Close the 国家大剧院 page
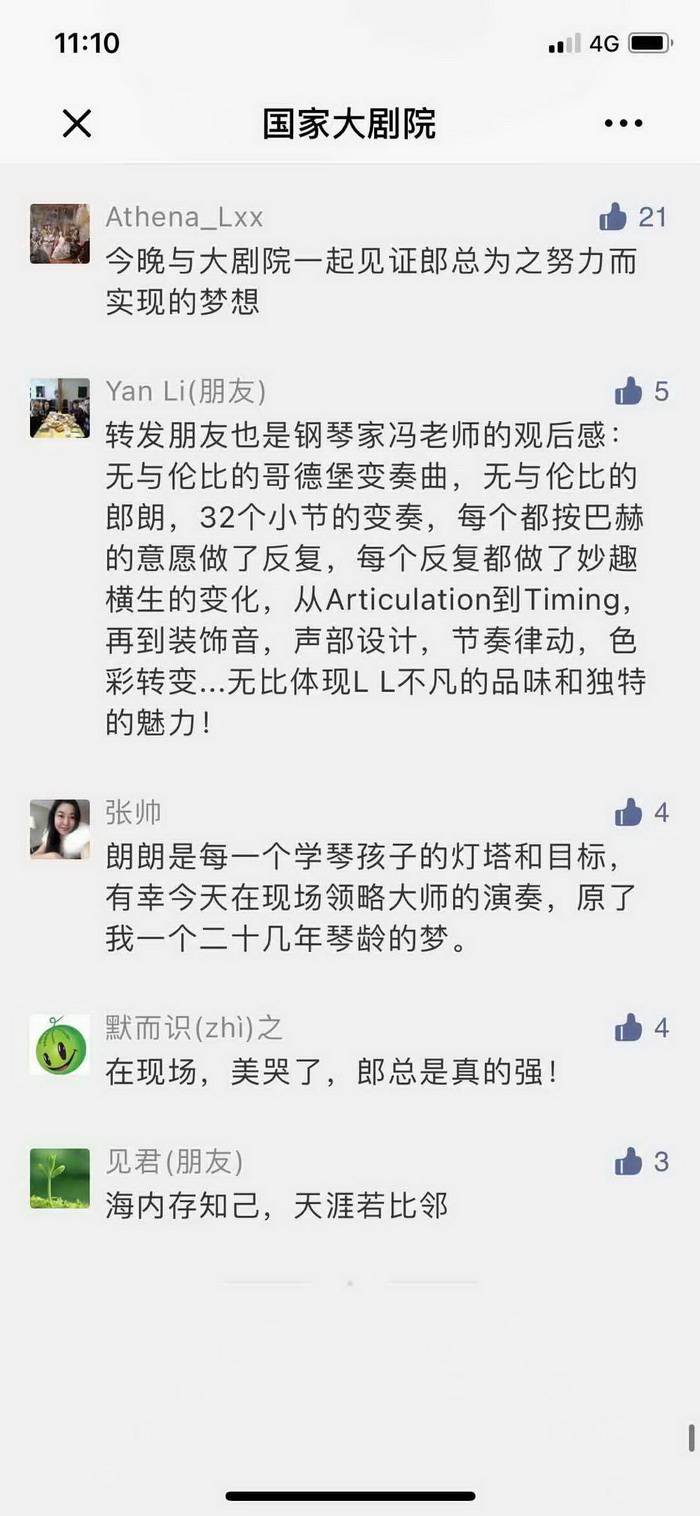The image size is (700, 1516). (77, 124)
